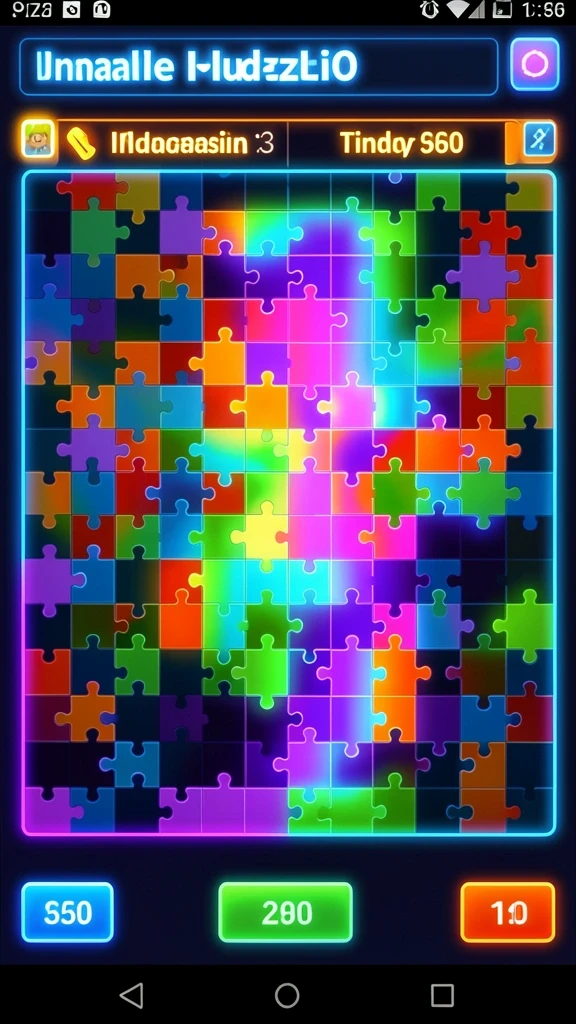The width and height of the screenshot is (576, 1024).
Task: Open the player avatar icon
Action: [x=38, y=138]
